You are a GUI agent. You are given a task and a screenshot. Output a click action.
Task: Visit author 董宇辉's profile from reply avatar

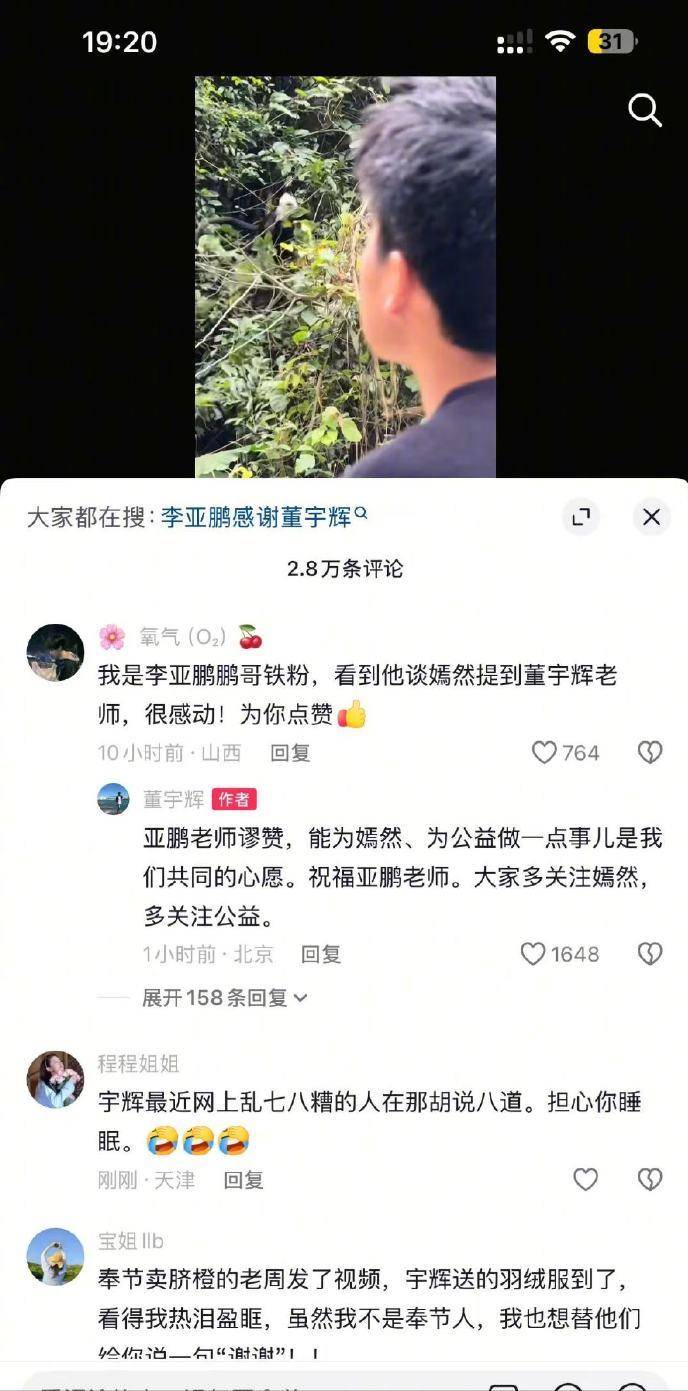(113, 799)
